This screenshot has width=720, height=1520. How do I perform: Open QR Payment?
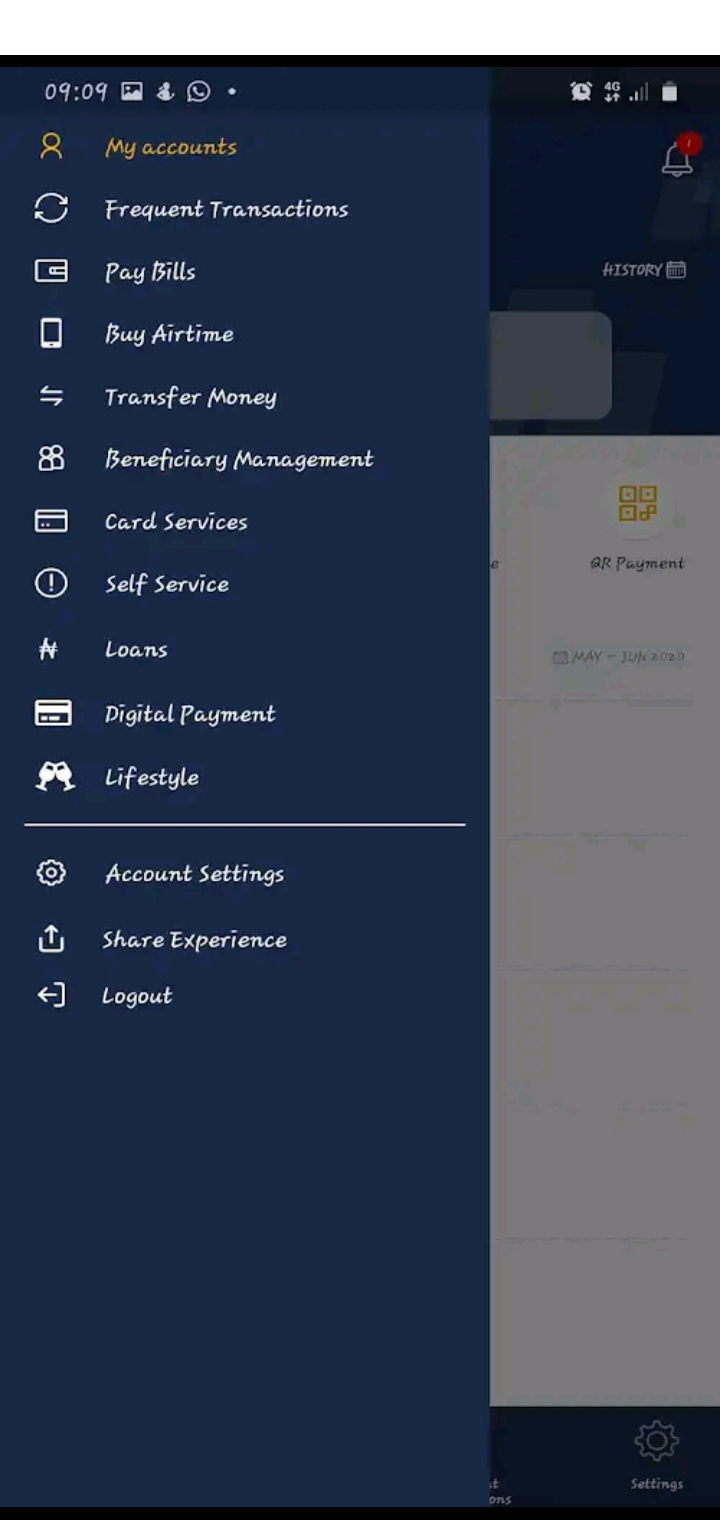(x=637, y=525)
